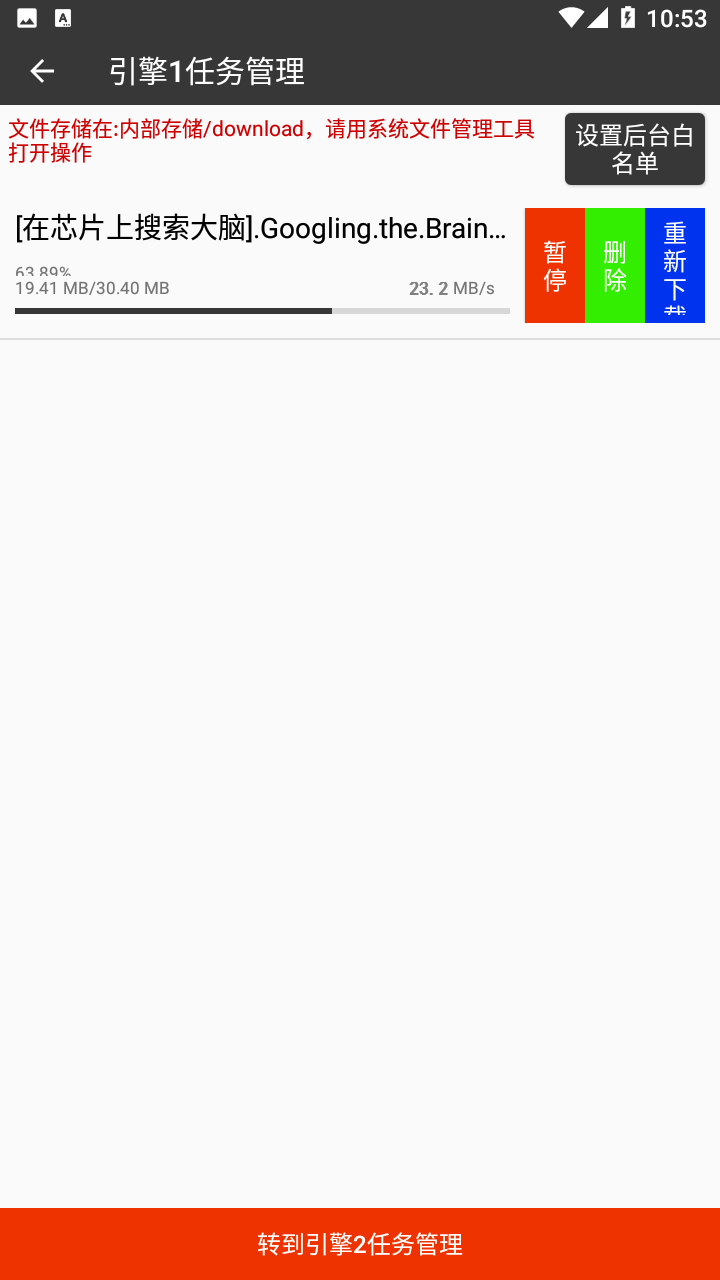Pause the download with 暂停

pos(555,266)
